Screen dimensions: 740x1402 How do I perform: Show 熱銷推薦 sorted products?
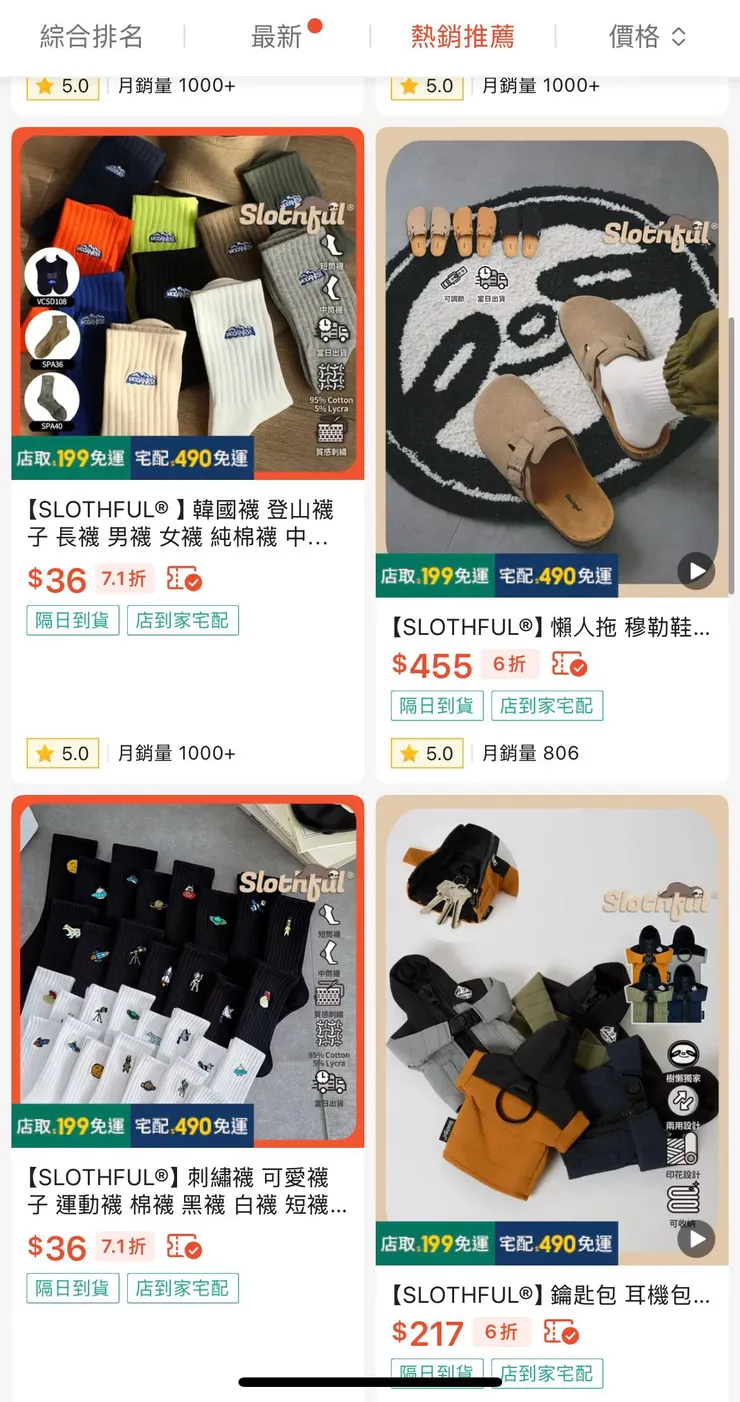click(x=462, y=37)
